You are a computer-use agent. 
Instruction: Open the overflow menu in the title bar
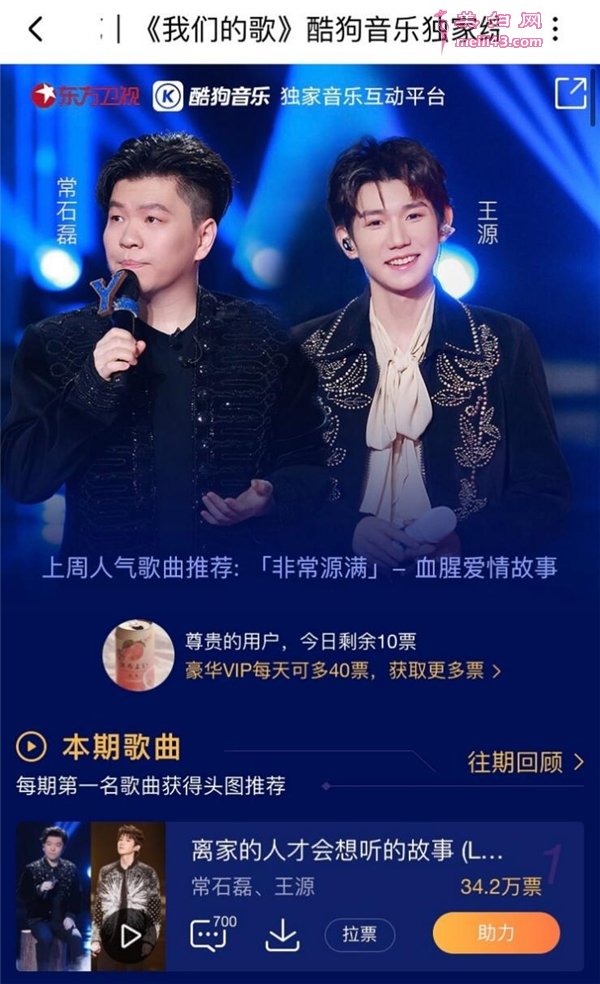tap(556, 29)
